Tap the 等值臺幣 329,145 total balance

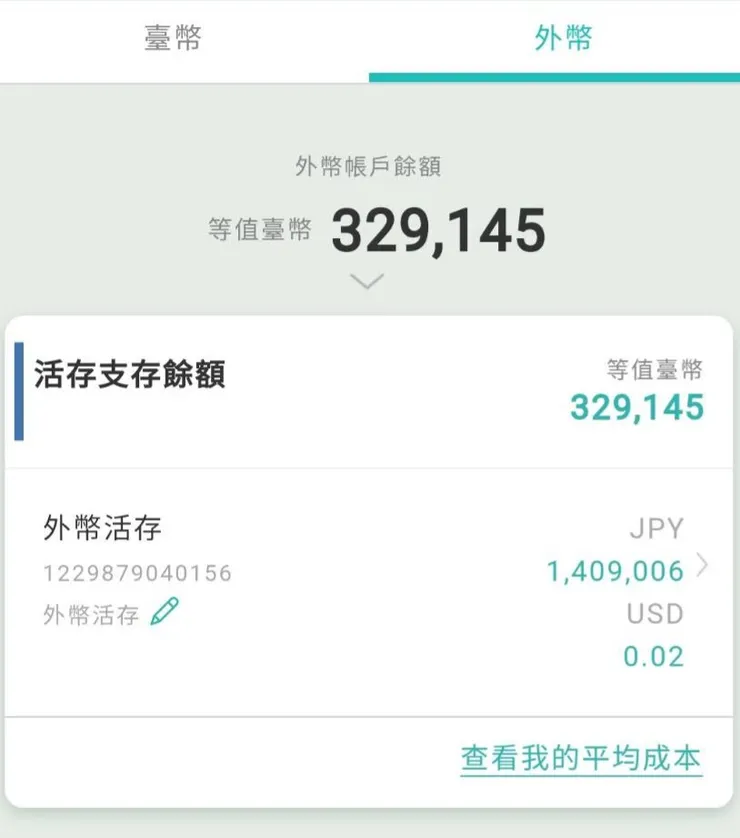pos(636,407)
